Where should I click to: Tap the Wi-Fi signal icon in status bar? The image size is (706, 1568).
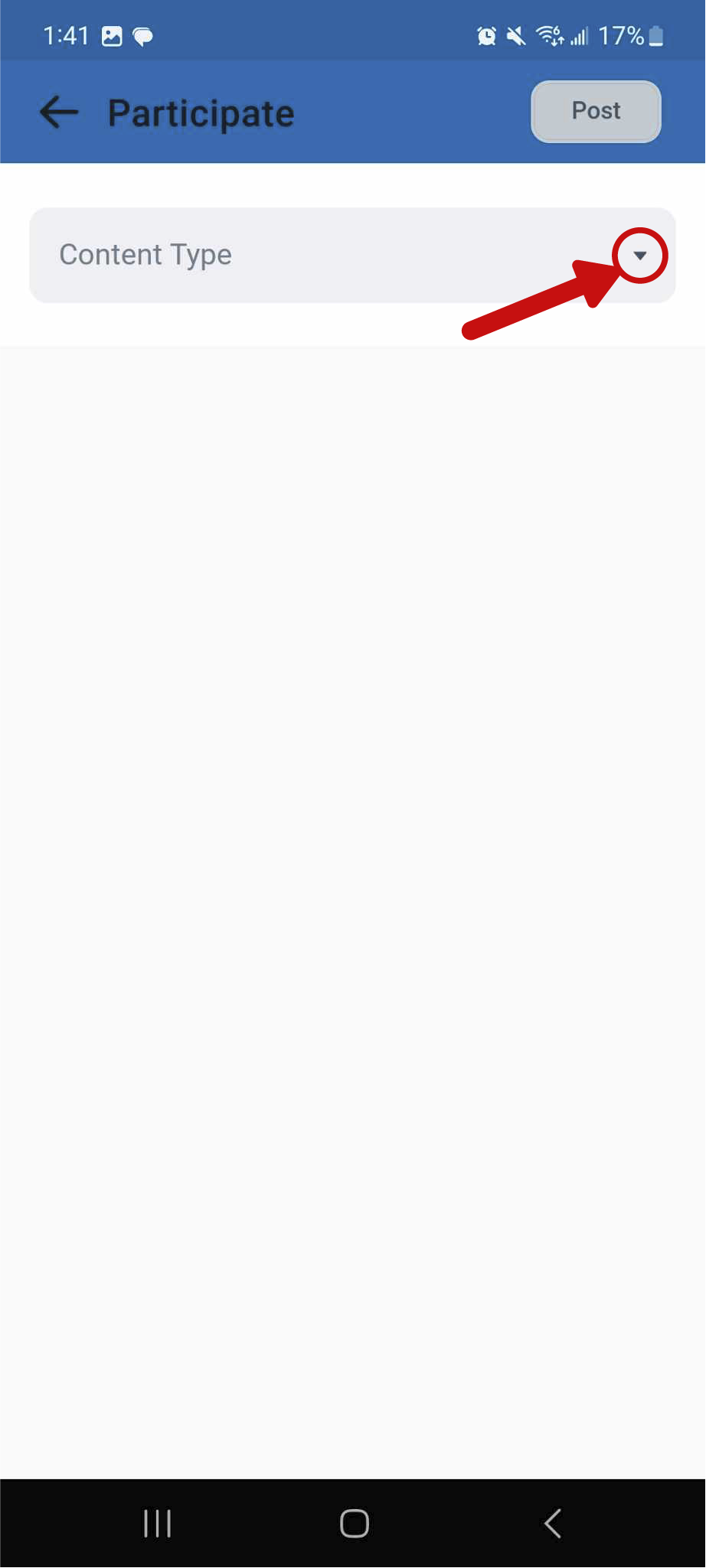coord(548,35)
